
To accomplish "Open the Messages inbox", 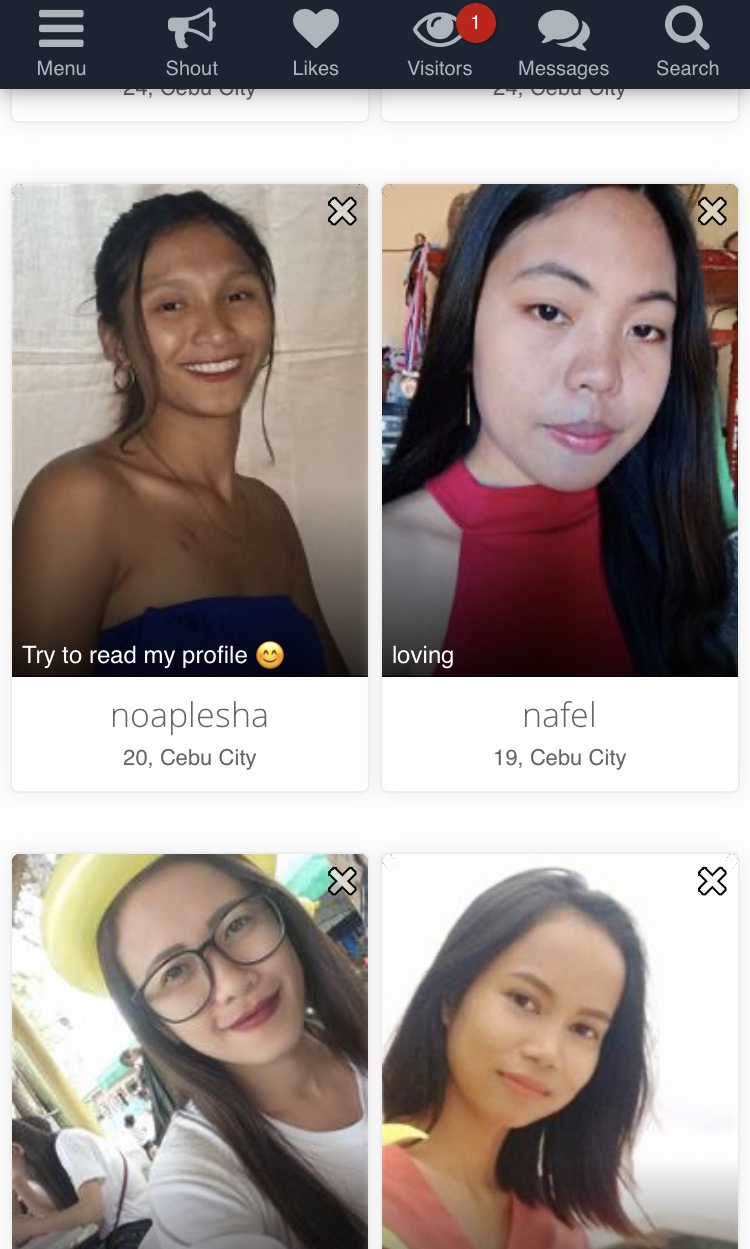I will (563, 44).
